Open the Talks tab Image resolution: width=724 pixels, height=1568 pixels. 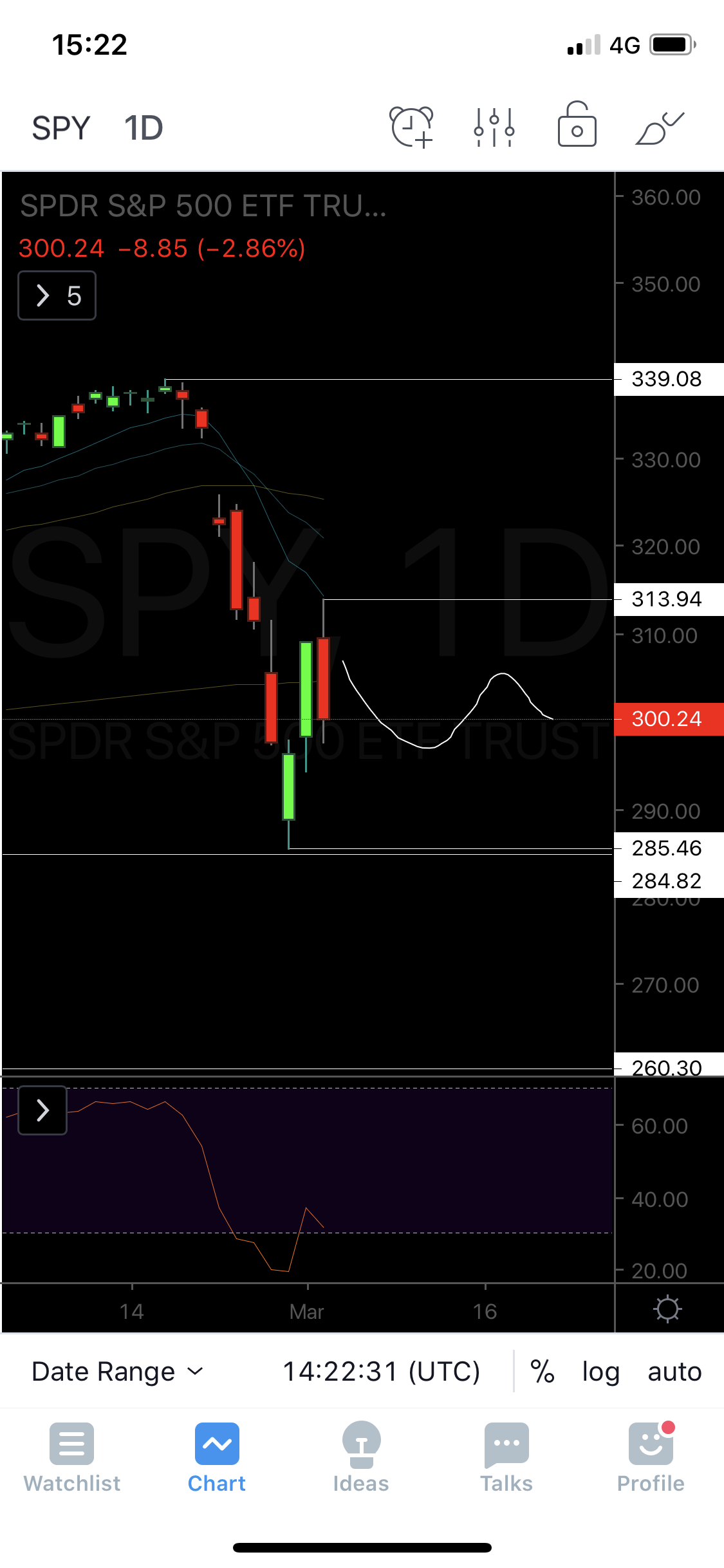coord(506,1457)
